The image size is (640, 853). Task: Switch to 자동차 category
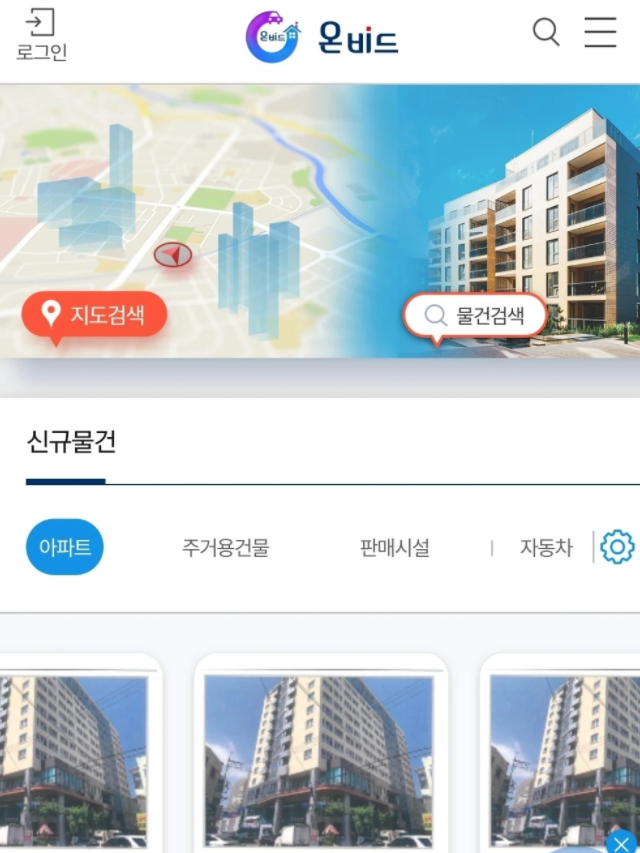pos(546,548)
